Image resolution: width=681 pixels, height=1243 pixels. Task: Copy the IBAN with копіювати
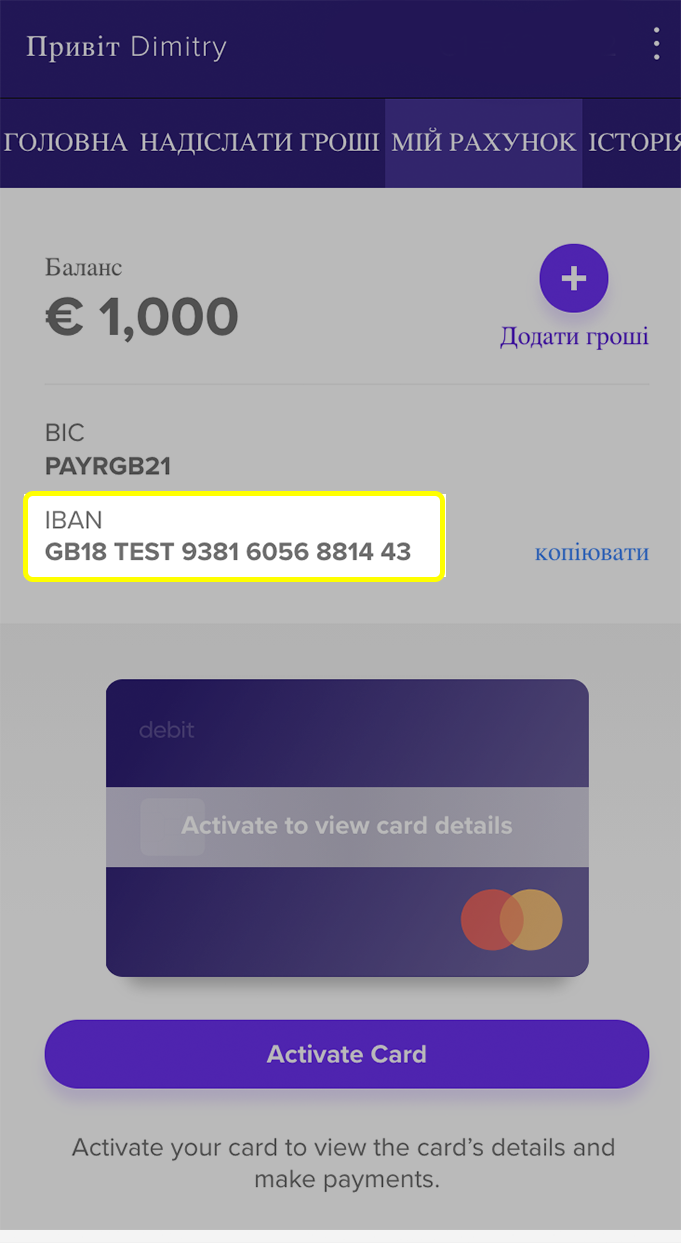[592, 552]
